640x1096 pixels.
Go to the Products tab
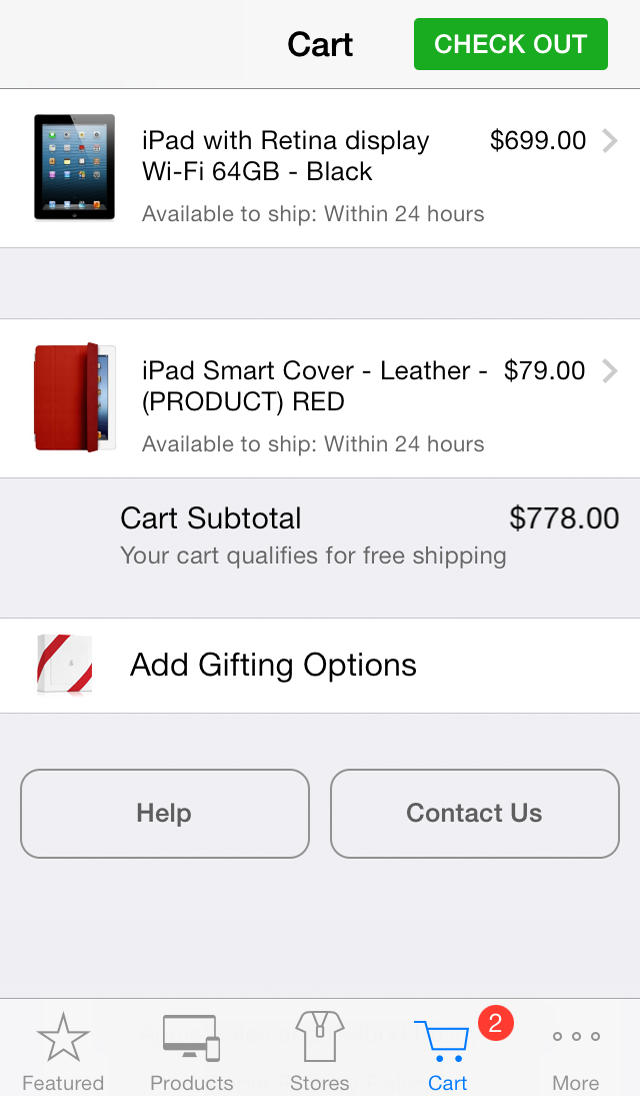click(x=191, y=1052)
